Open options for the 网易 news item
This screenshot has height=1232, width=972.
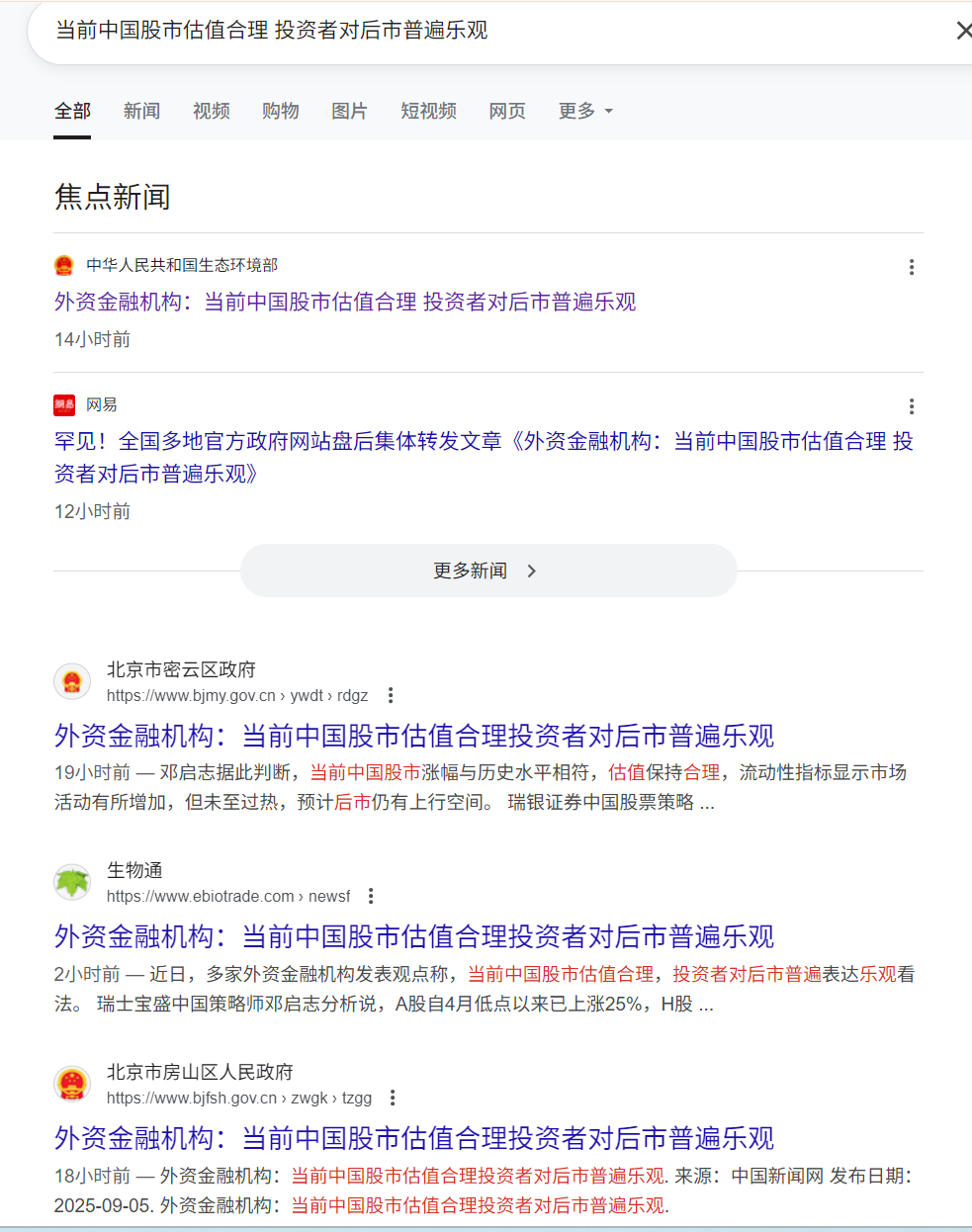pos(911,406)
